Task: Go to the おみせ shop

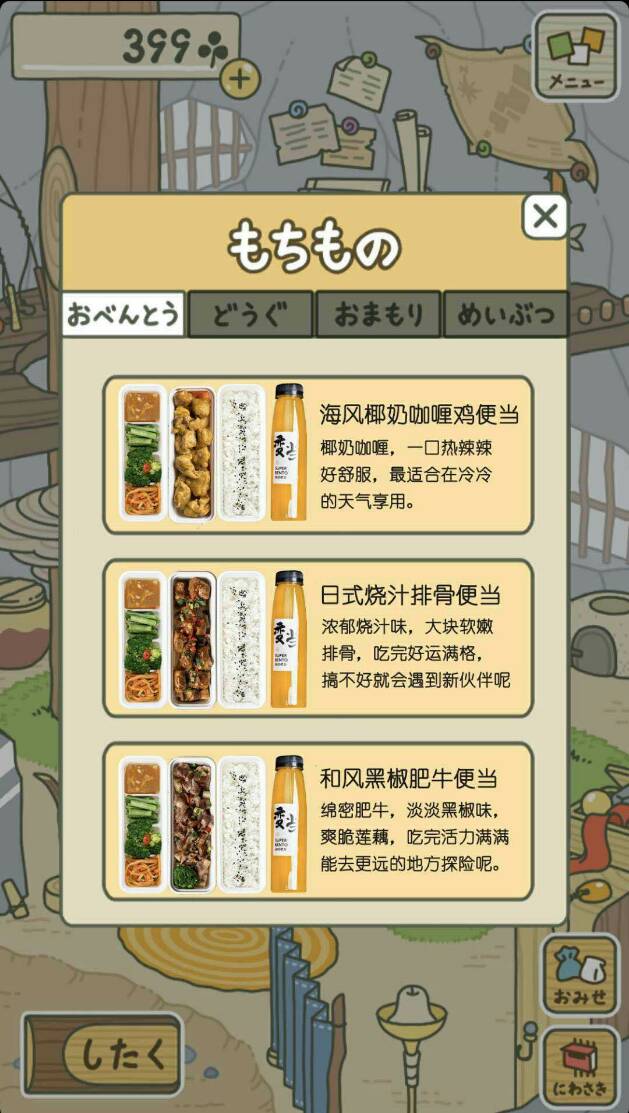Action: pos(581,974)
